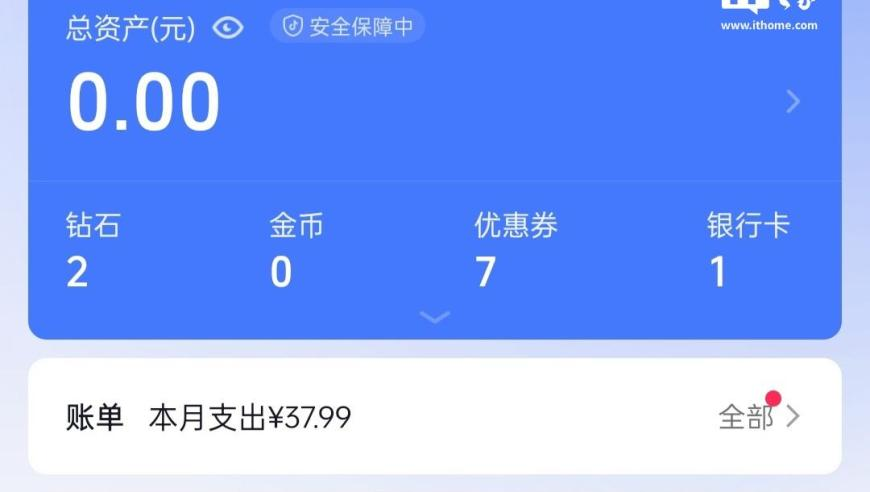Expand the asset card down chevron
The width and height of the screenshot is (870, 492).
(x=434, y=317)
